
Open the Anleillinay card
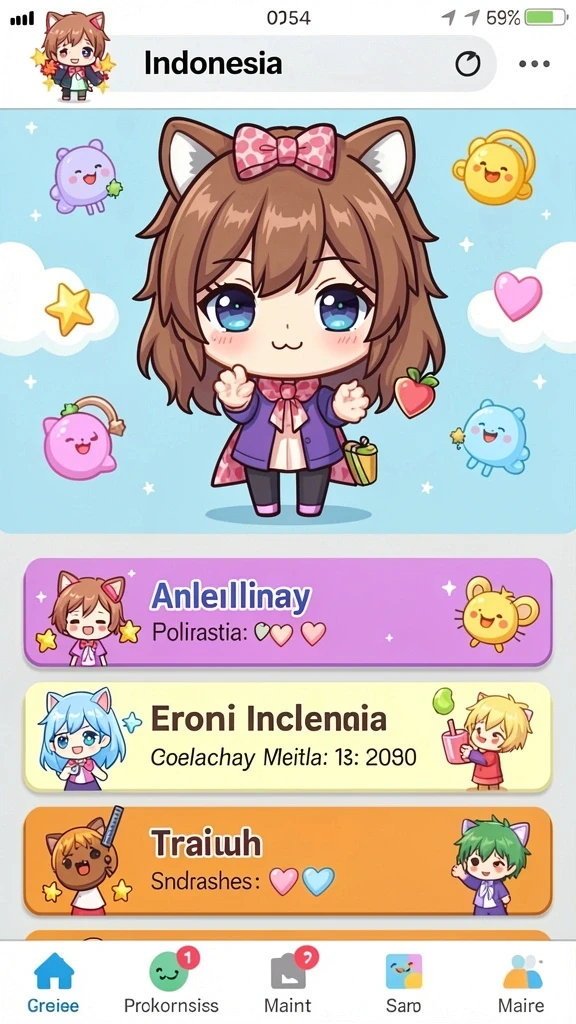click(x=288, y=612)
